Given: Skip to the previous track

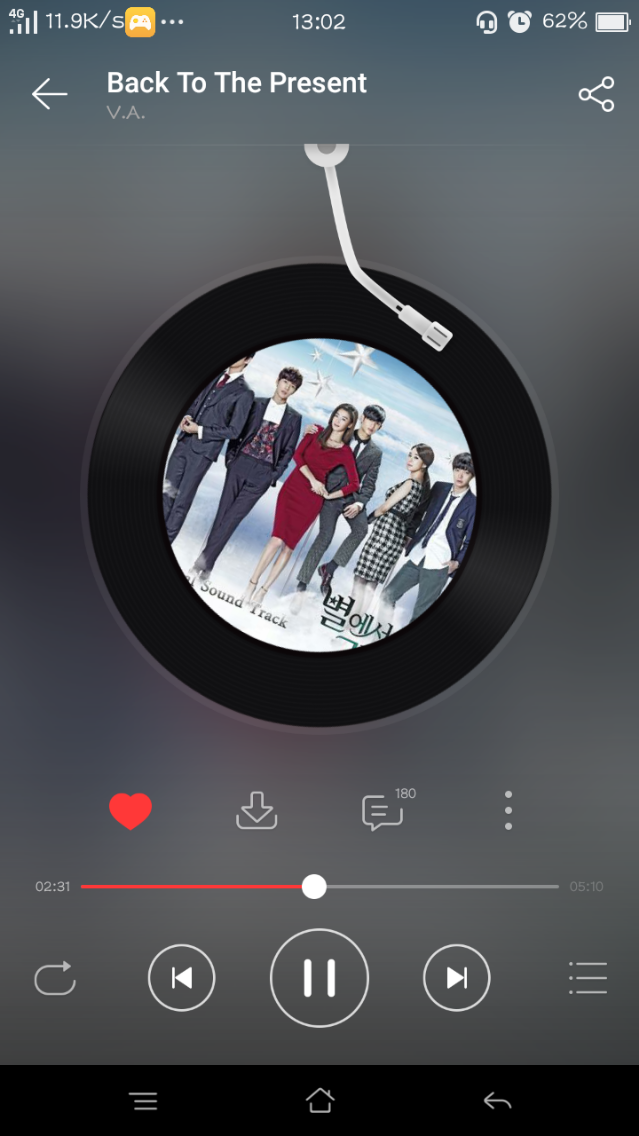Looking at the screenshot, I should point(182,978).
